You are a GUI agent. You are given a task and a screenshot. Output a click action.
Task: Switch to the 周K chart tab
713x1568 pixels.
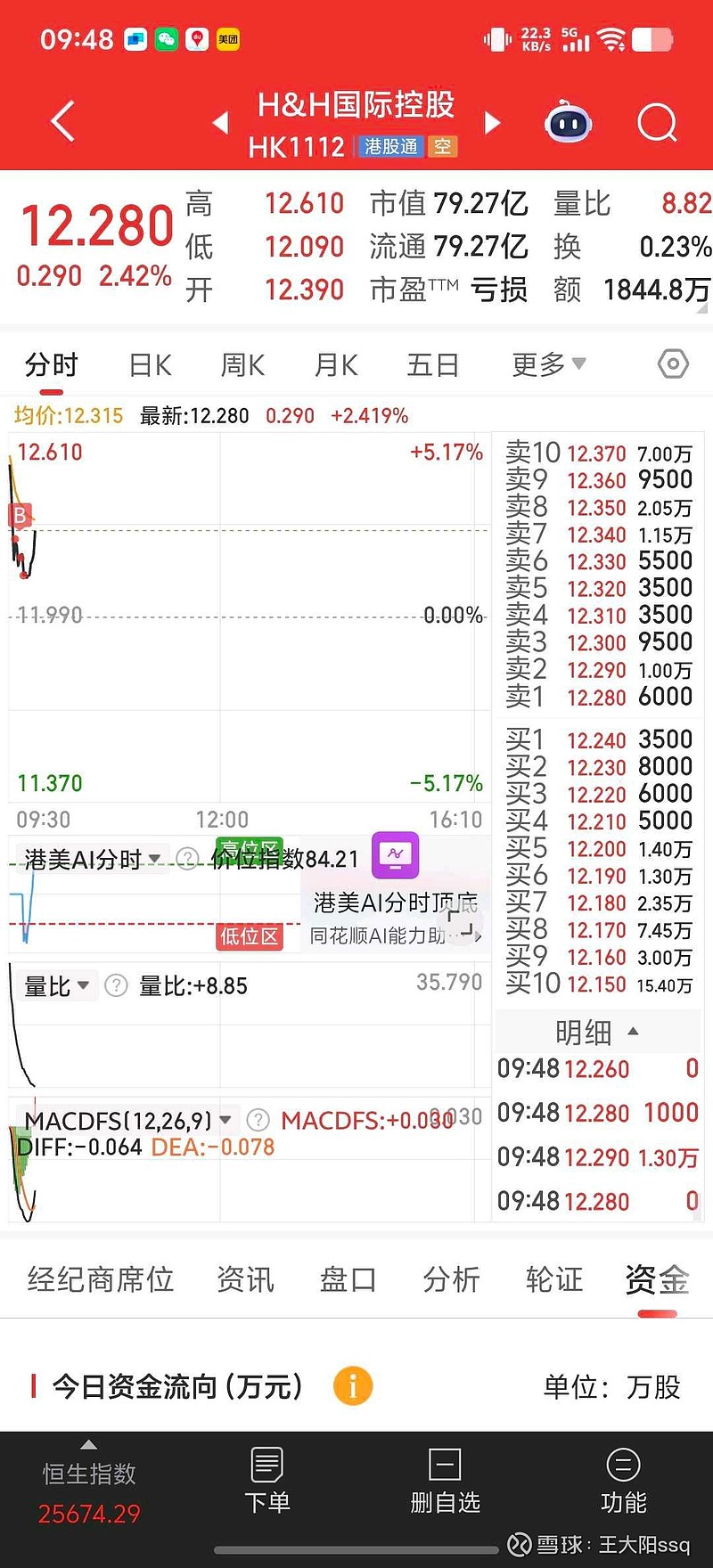coord(242,364)
